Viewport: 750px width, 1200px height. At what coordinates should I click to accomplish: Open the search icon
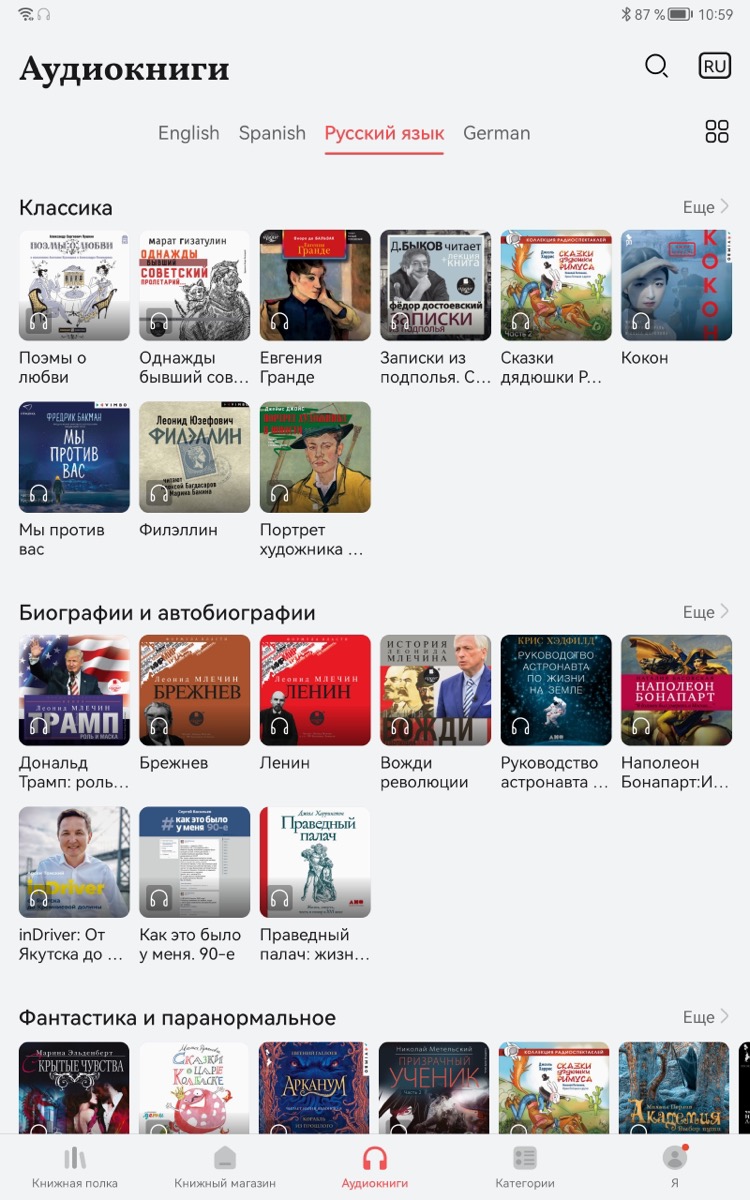pos(656,67)
